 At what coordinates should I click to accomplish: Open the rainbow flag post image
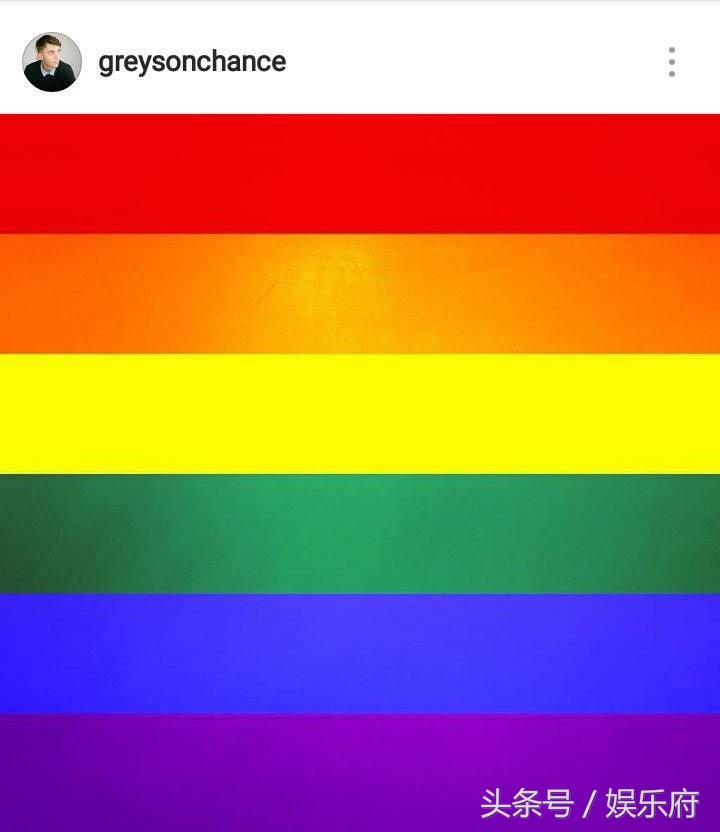pyautogui.click(x=360, y=470)
